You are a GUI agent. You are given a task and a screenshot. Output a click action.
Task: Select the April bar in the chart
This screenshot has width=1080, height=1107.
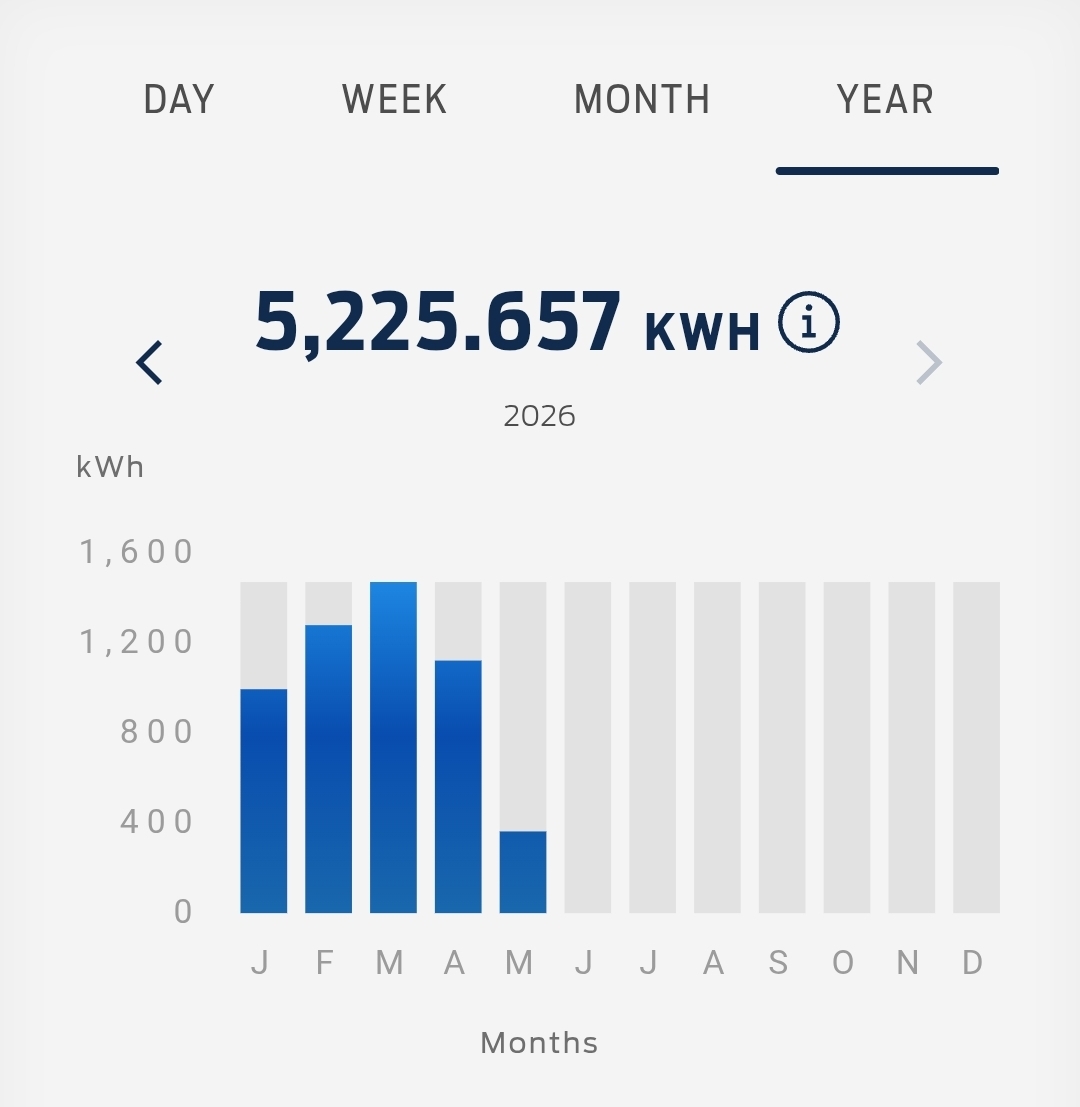(458, 786)
